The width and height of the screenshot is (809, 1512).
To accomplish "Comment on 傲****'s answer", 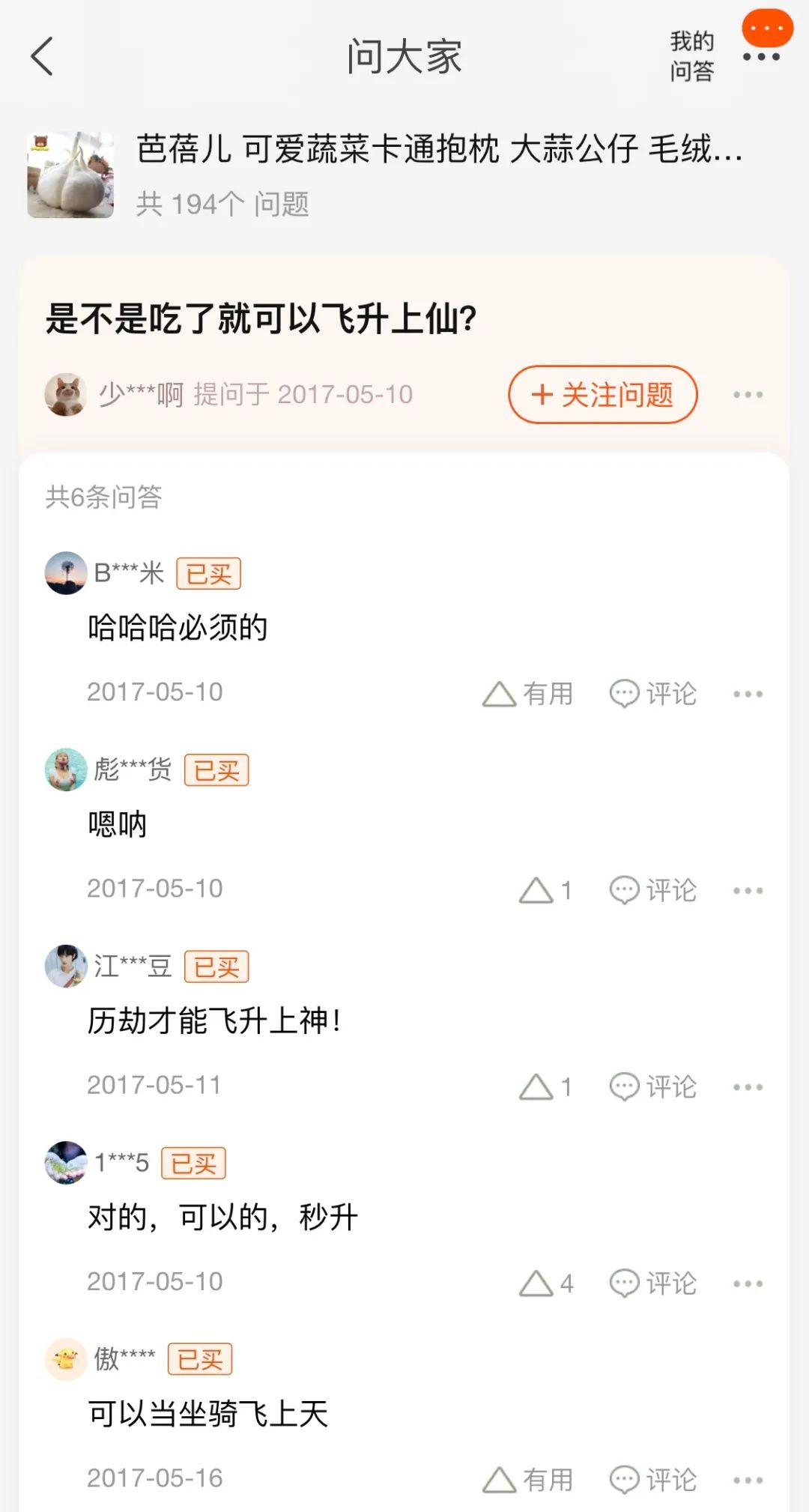I will pyautogui.click(x=652, y=1480).
